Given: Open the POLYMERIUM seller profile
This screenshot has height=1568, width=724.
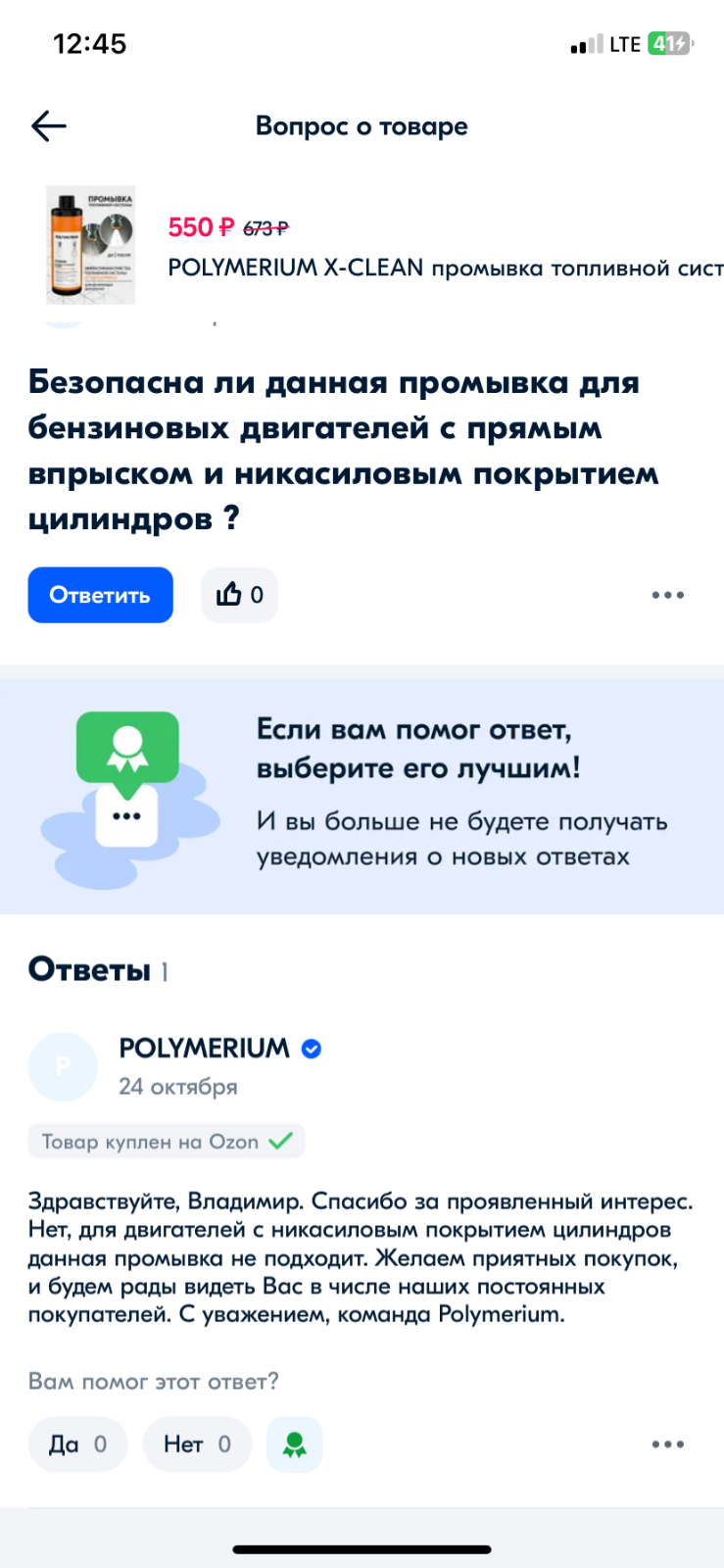Looking at the screenshot, I should coord(204,1049).
